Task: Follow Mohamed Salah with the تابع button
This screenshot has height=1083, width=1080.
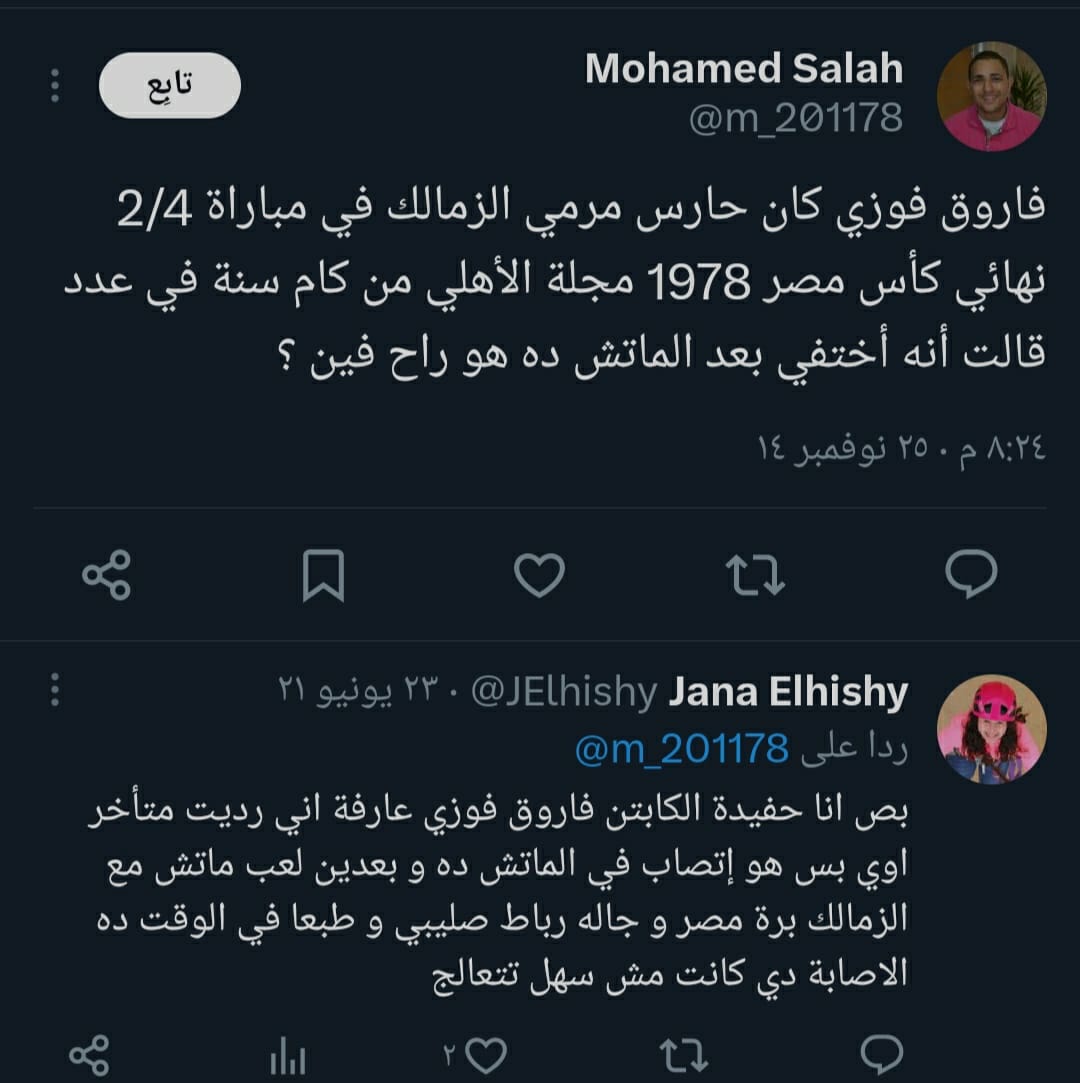Action: tap(169, 86)
